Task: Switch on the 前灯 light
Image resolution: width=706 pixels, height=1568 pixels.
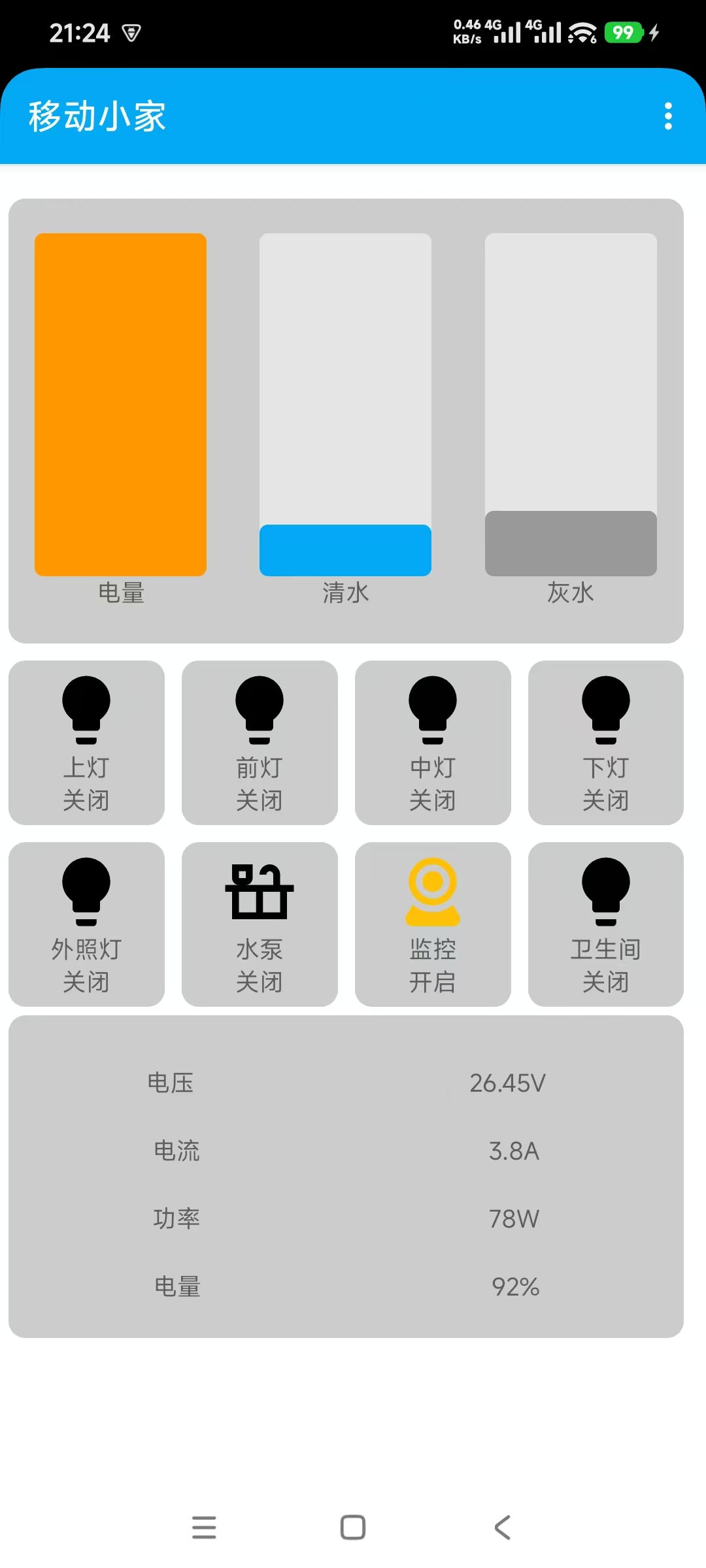Action: 260,742
